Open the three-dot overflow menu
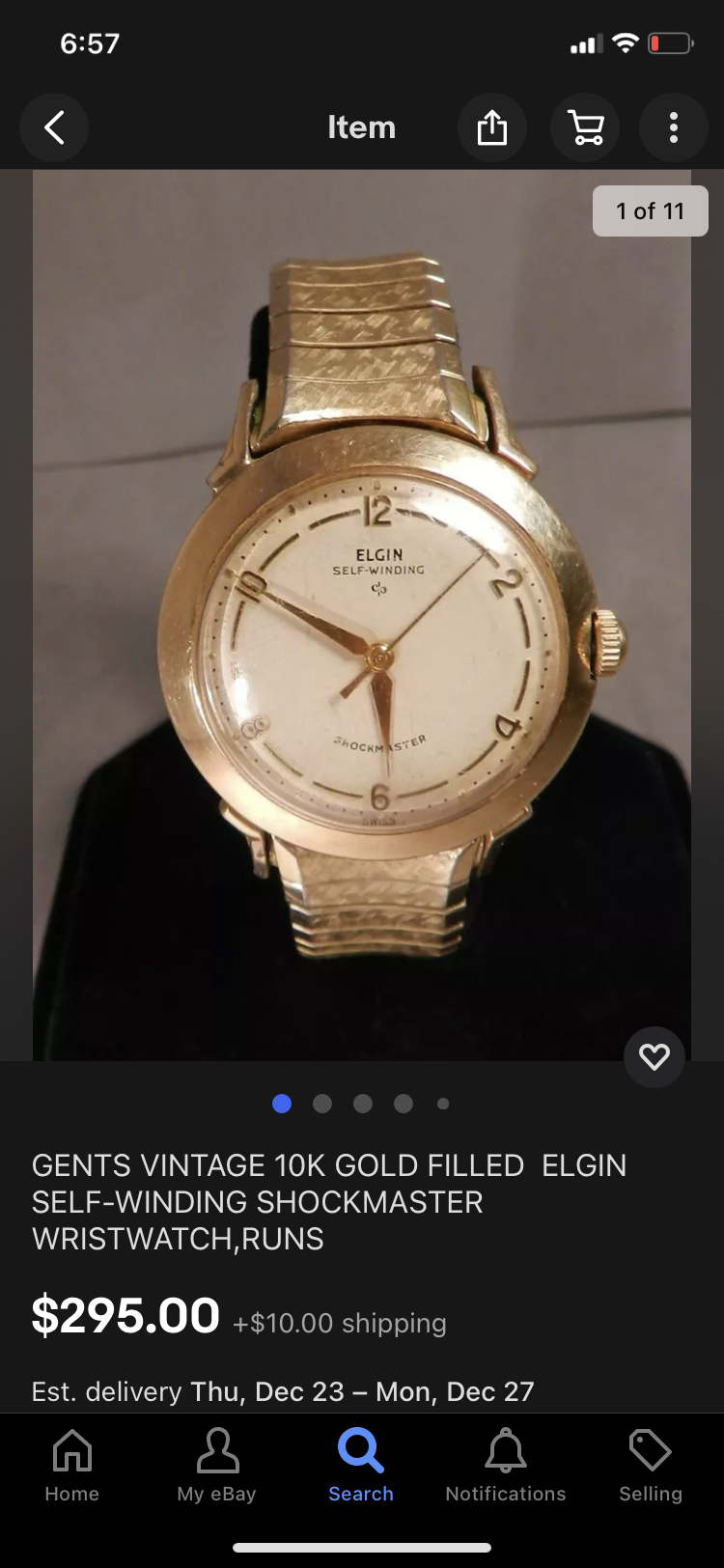 pyautogui.click(x=674, y=127)
